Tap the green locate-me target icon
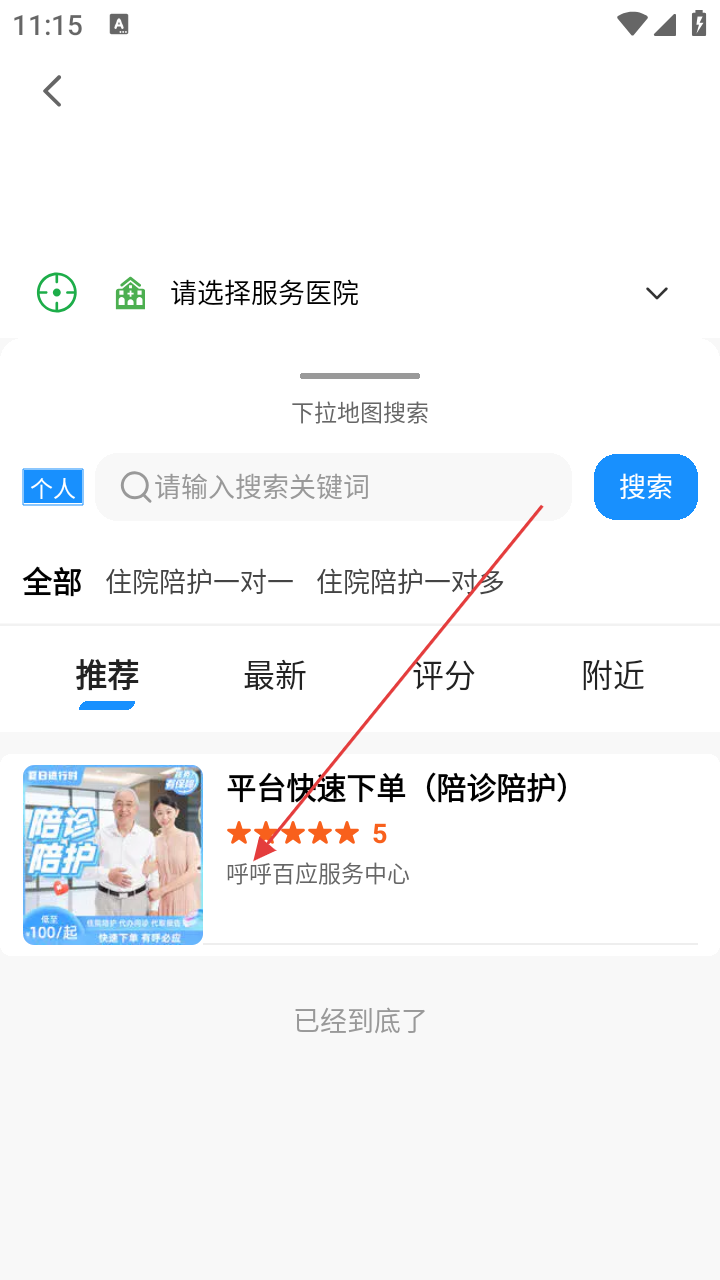 [57, 293]
